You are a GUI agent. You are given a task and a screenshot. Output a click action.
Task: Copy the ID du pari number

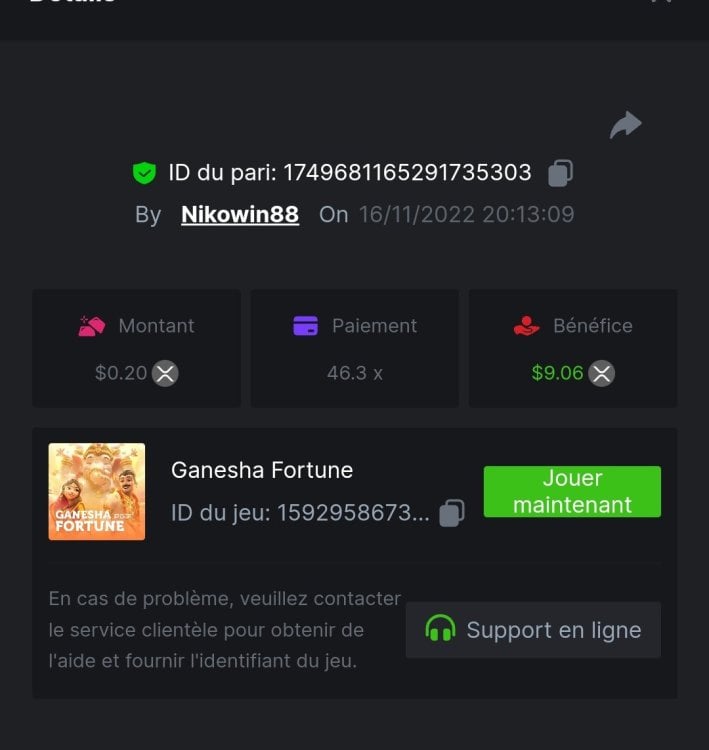(x=560, y=173)
